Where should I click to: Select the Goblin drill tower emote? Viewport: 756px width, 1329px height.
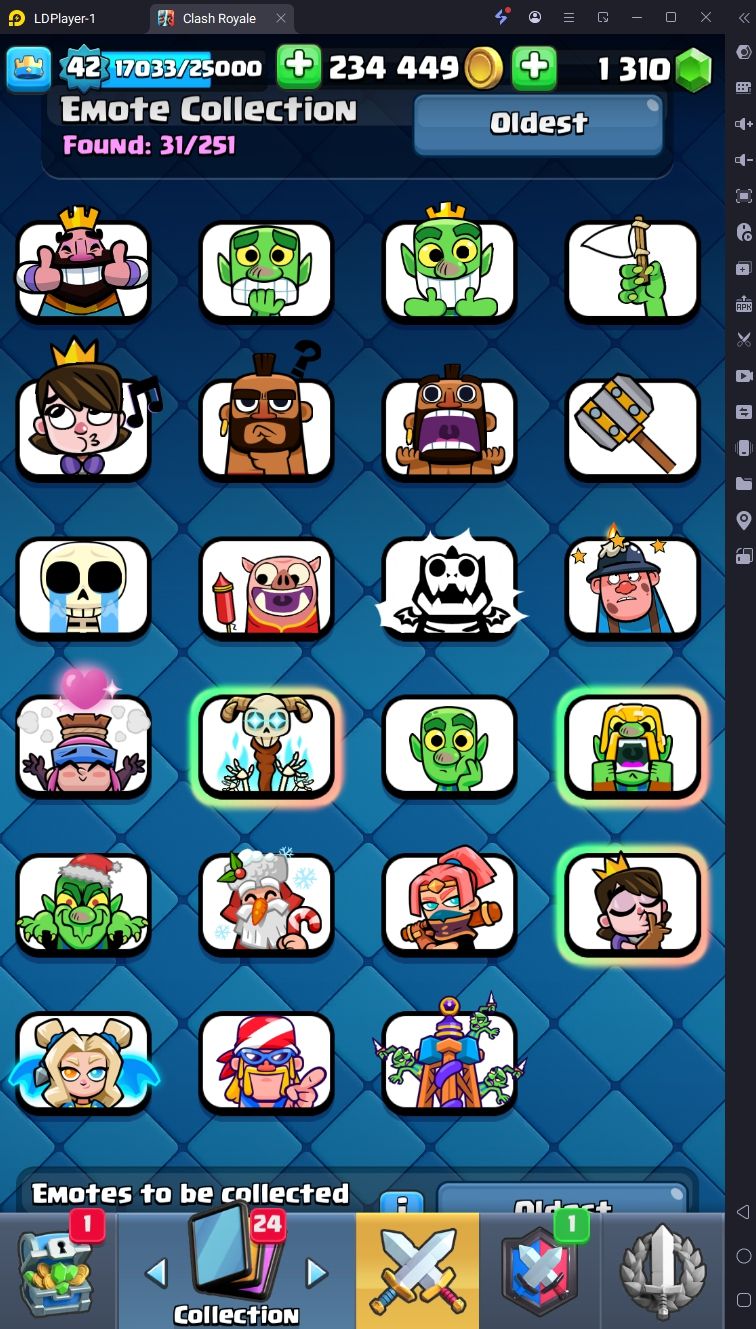point(449,1062)
